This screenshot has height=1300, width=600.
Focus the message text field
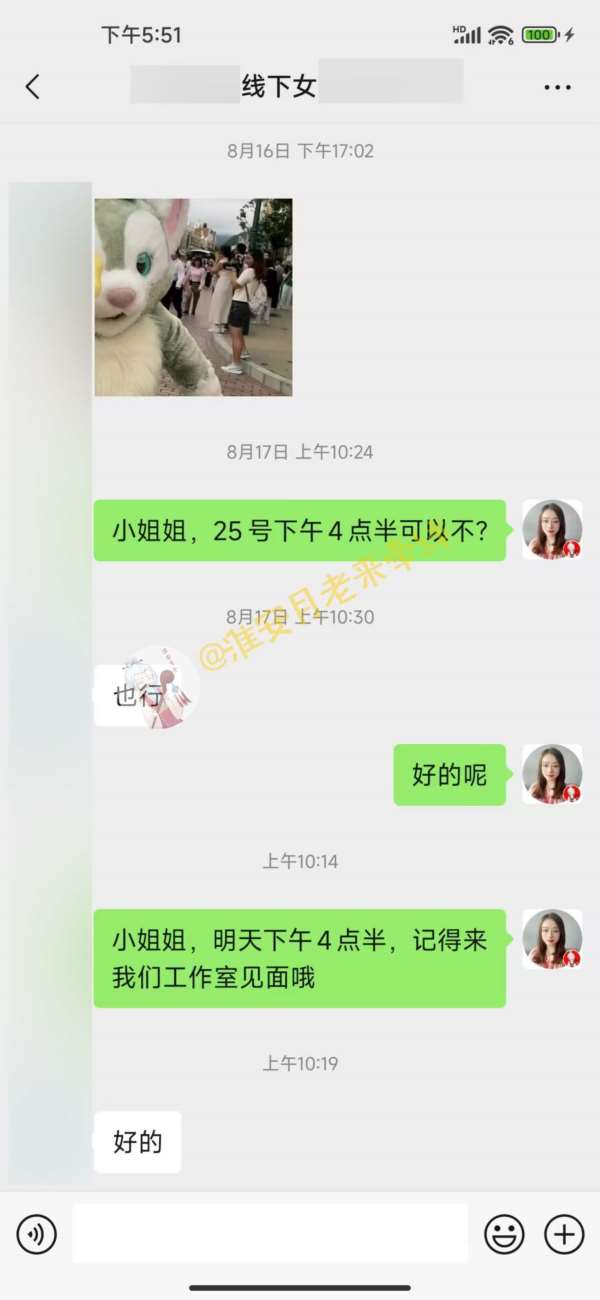[270, 1234]
